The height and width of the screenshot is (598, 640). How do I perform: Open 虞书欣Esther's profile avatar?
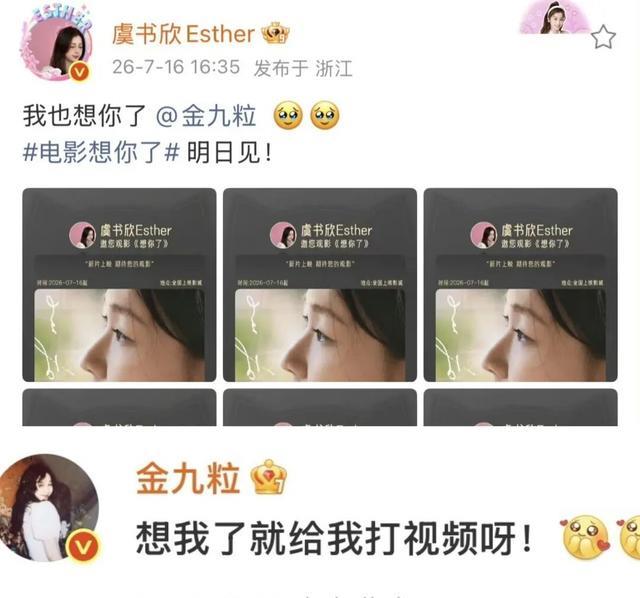(56, 44)
